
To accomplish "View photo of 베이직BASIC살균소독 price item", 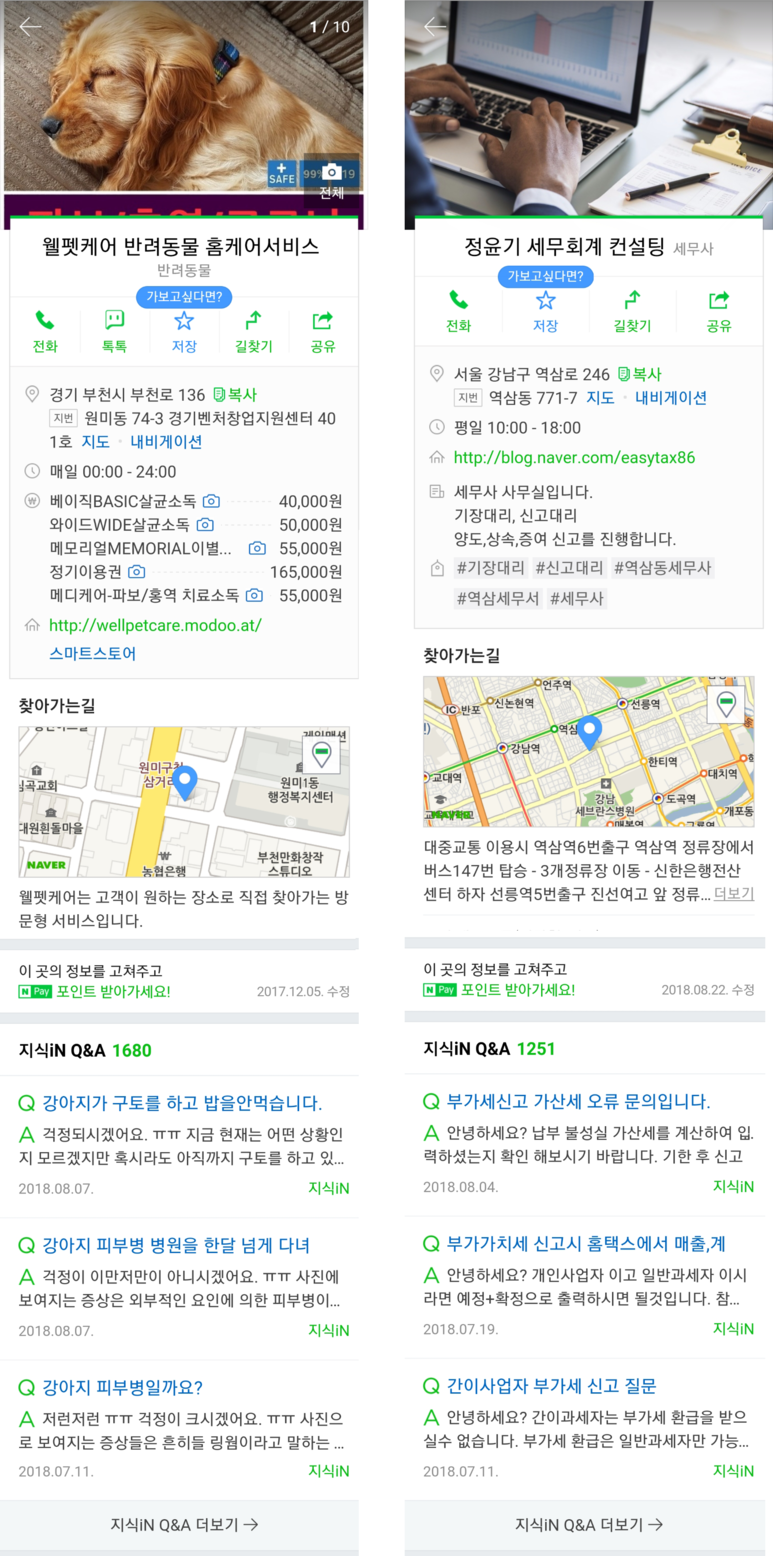I will point(211,500).
